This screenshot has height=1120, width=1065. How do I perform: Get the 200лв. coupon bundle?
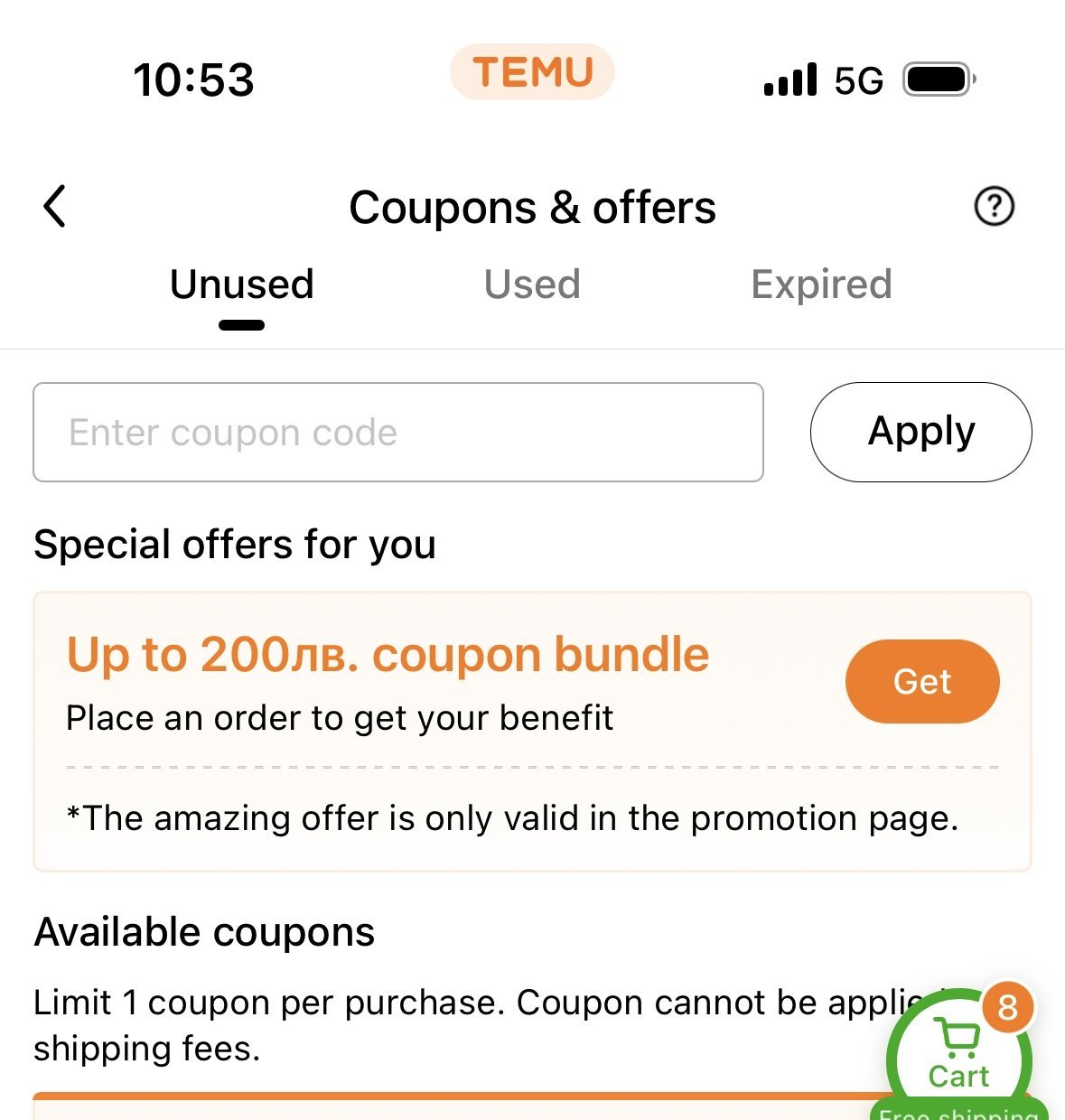pyautogui.click(x=921, y=681)
